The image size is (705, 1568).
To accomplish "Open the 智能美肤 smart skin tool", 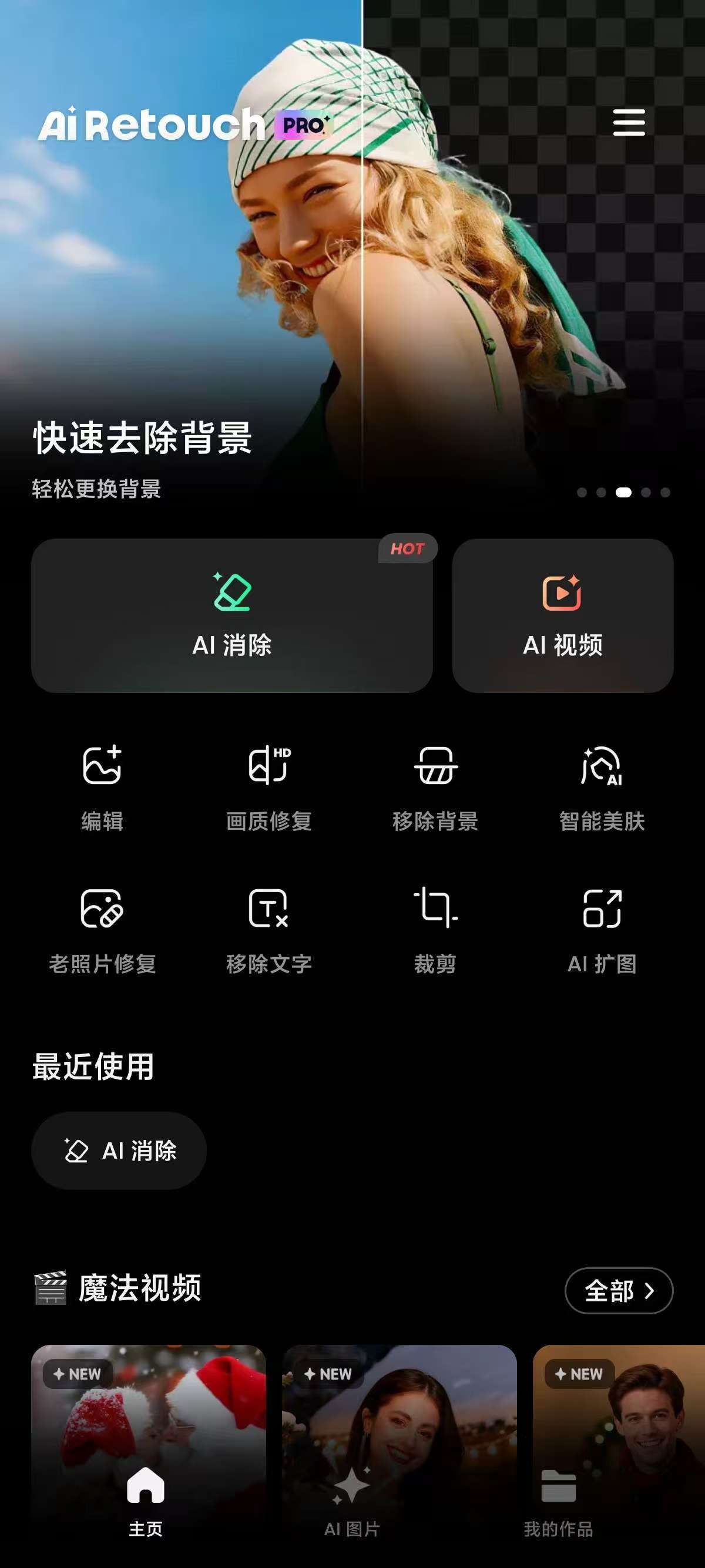I will click(602, 773).
